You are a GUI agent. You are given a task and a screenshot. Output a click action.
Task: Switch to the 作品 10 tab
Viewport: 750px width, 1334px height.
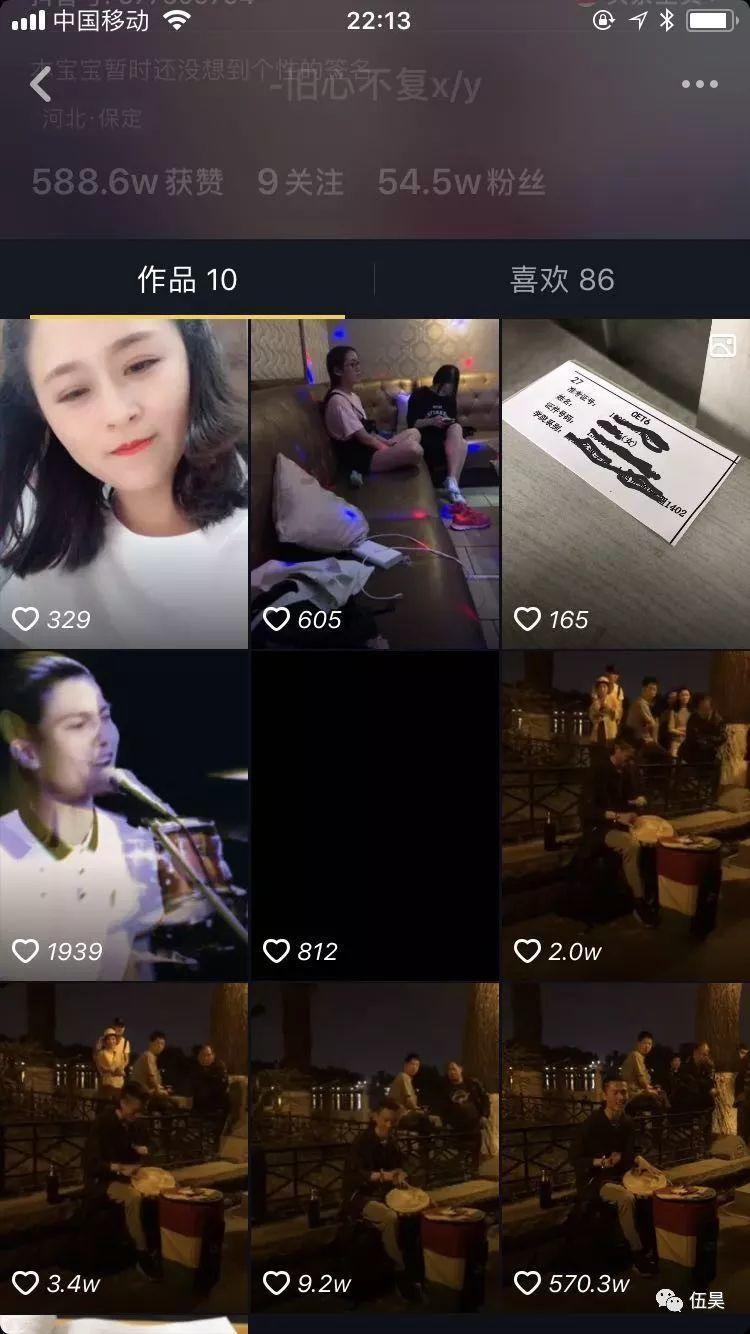click(x=187, y=281)
